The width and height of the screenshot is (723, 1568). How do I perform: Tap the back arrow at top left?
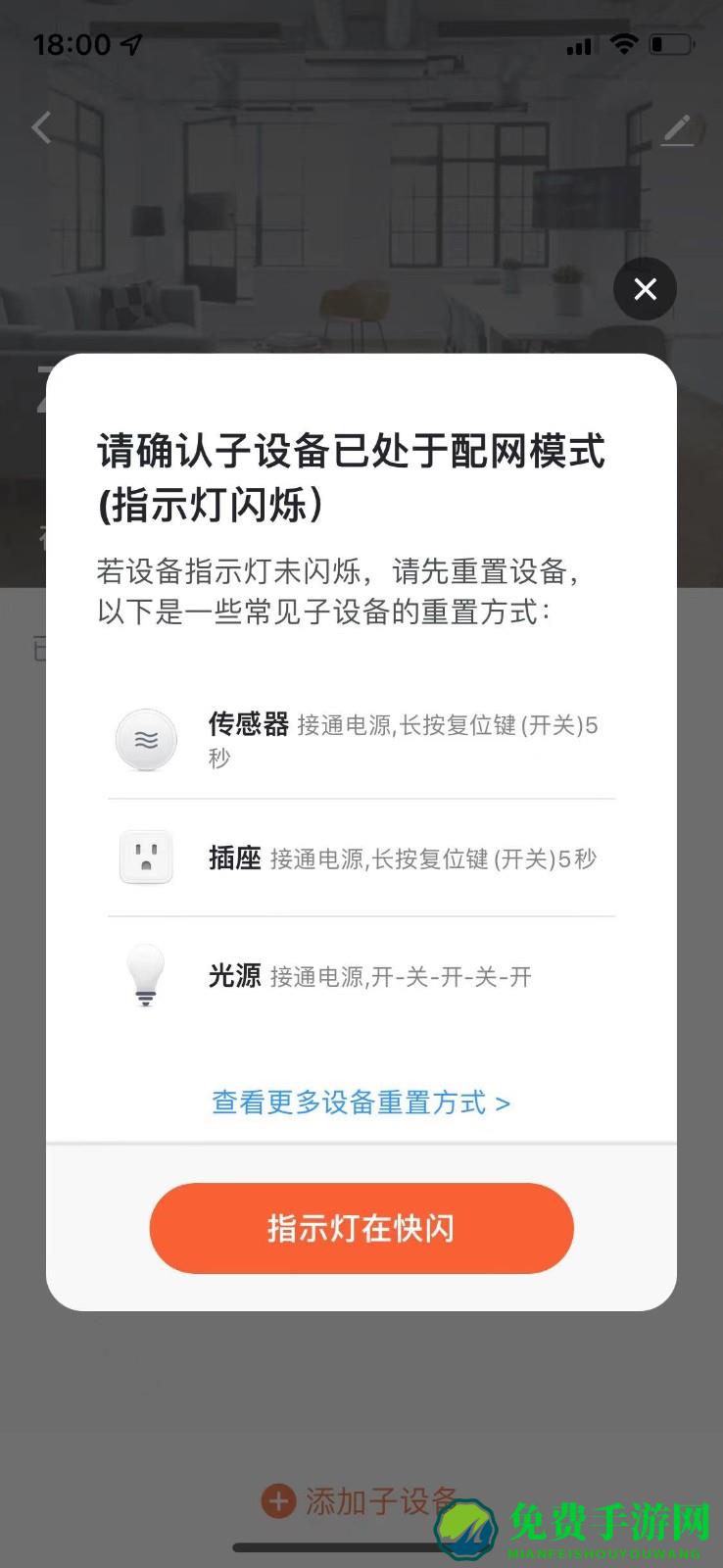41,127
